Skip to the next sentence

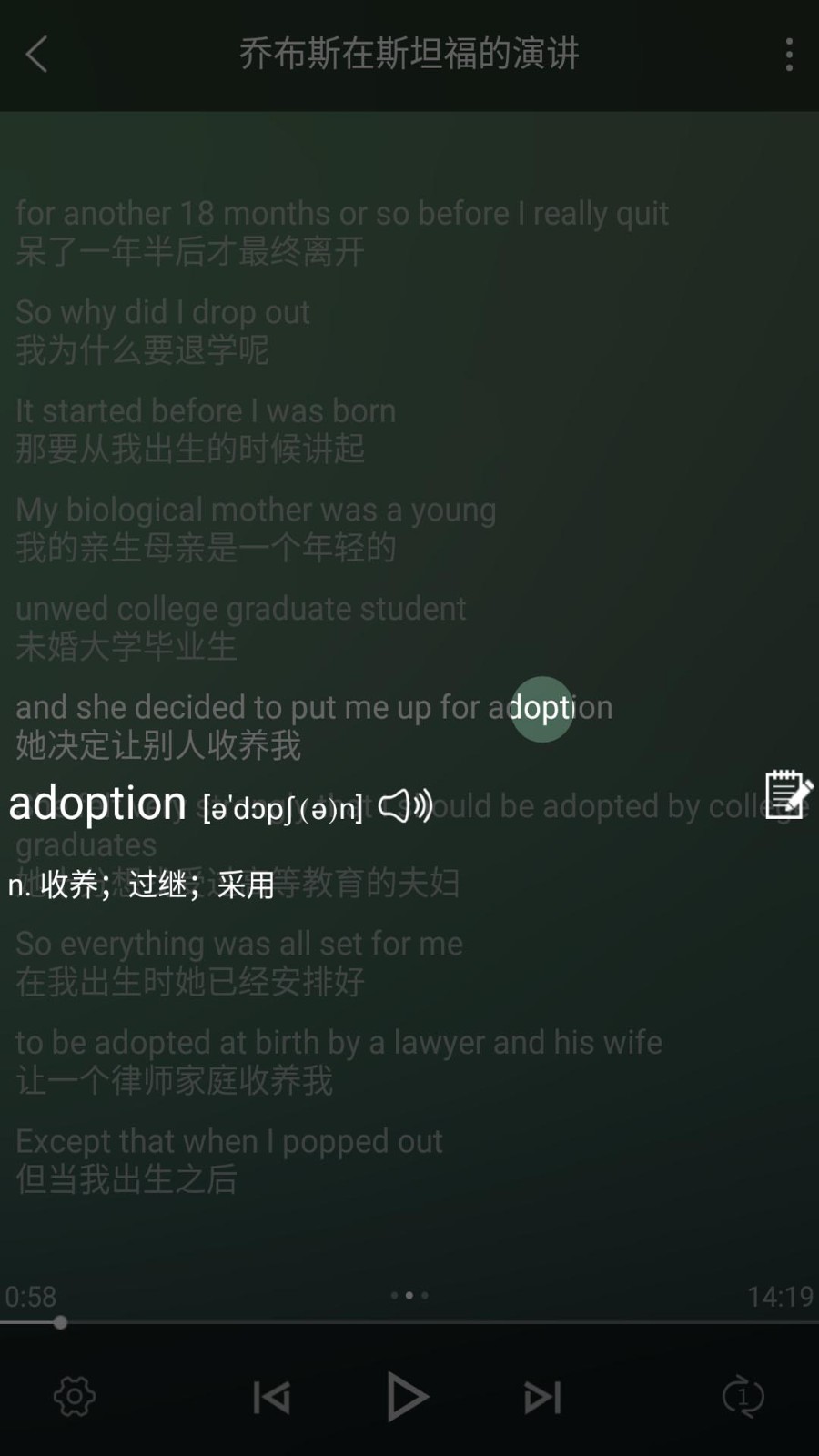click(x=542, y=1397)
